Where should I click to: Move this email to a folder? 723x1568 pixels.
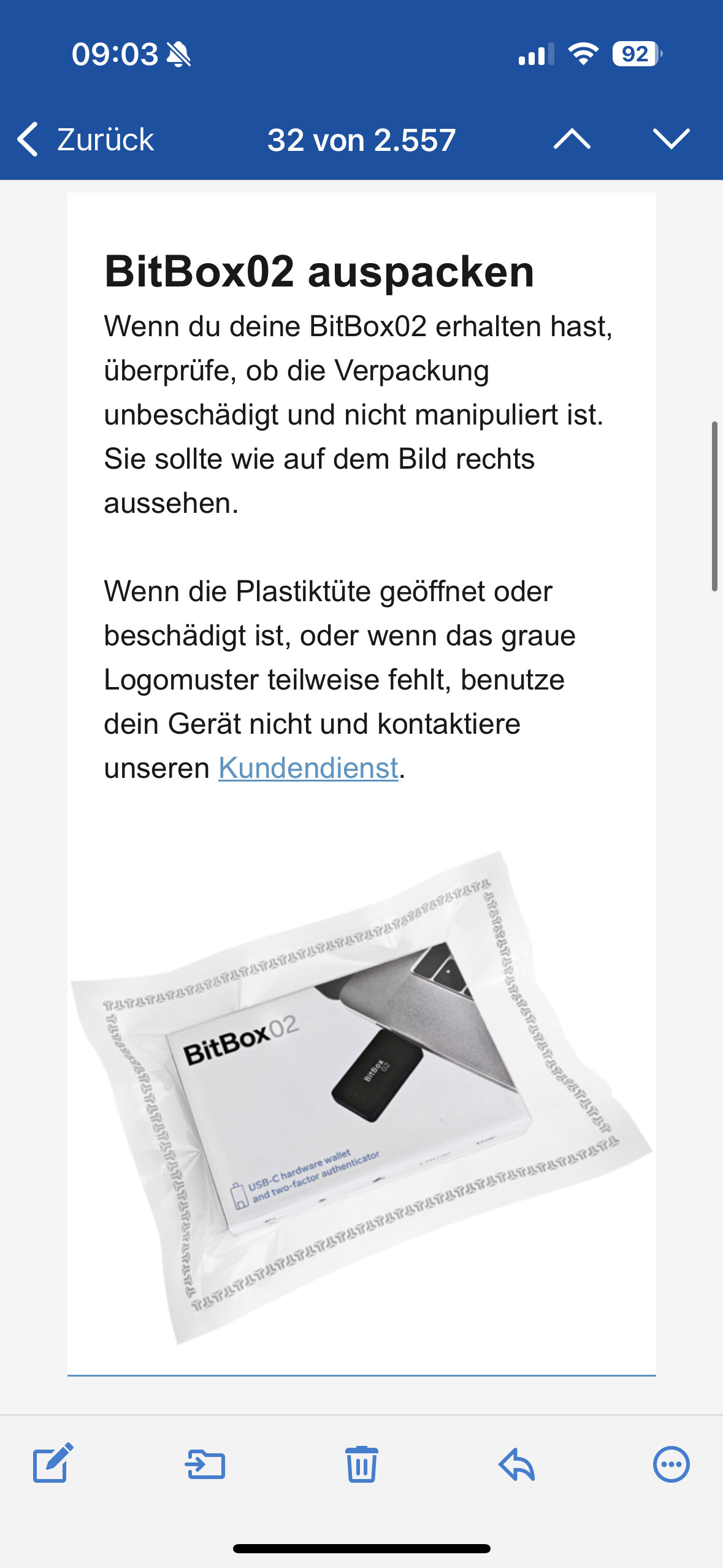point(205,1465)
